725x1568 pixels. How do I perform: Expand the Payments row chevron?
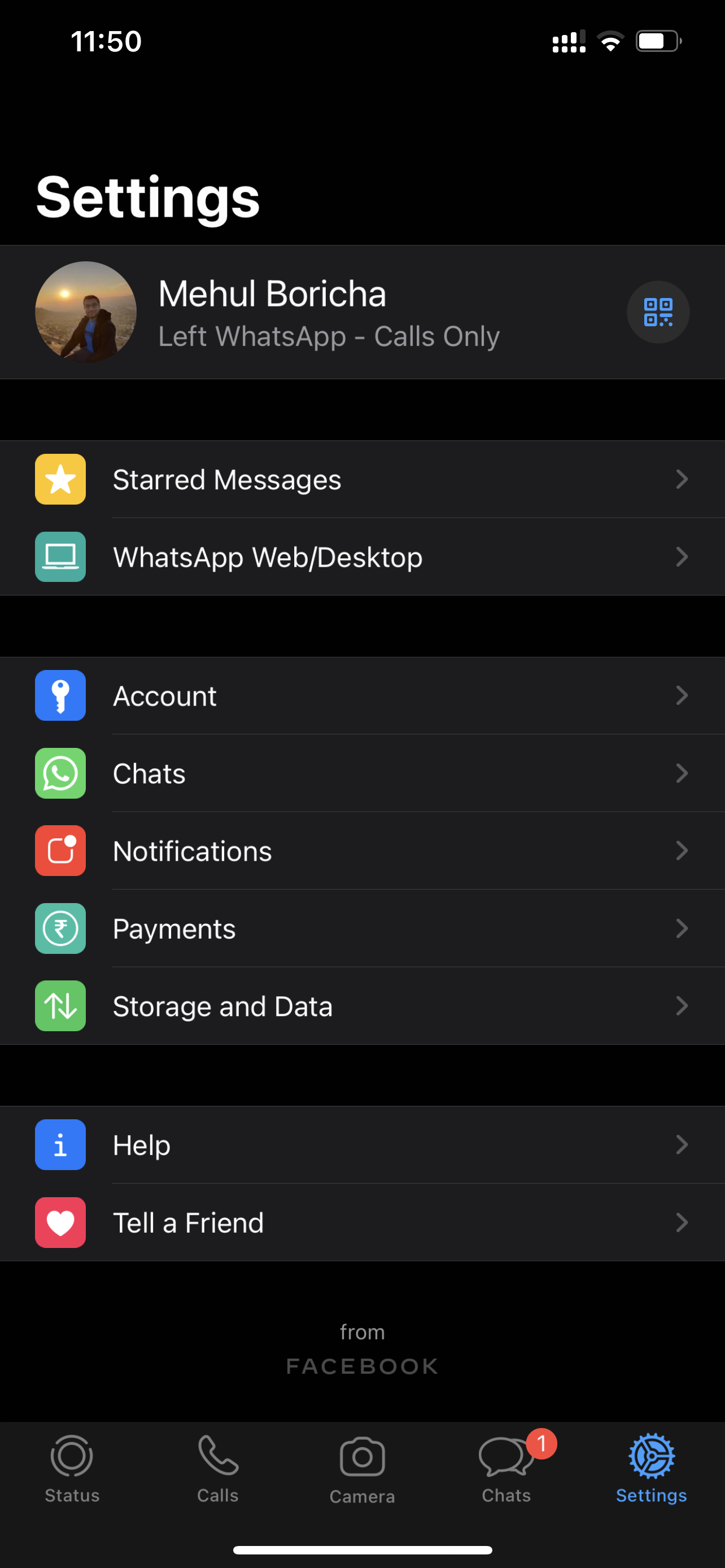point(682,928)
